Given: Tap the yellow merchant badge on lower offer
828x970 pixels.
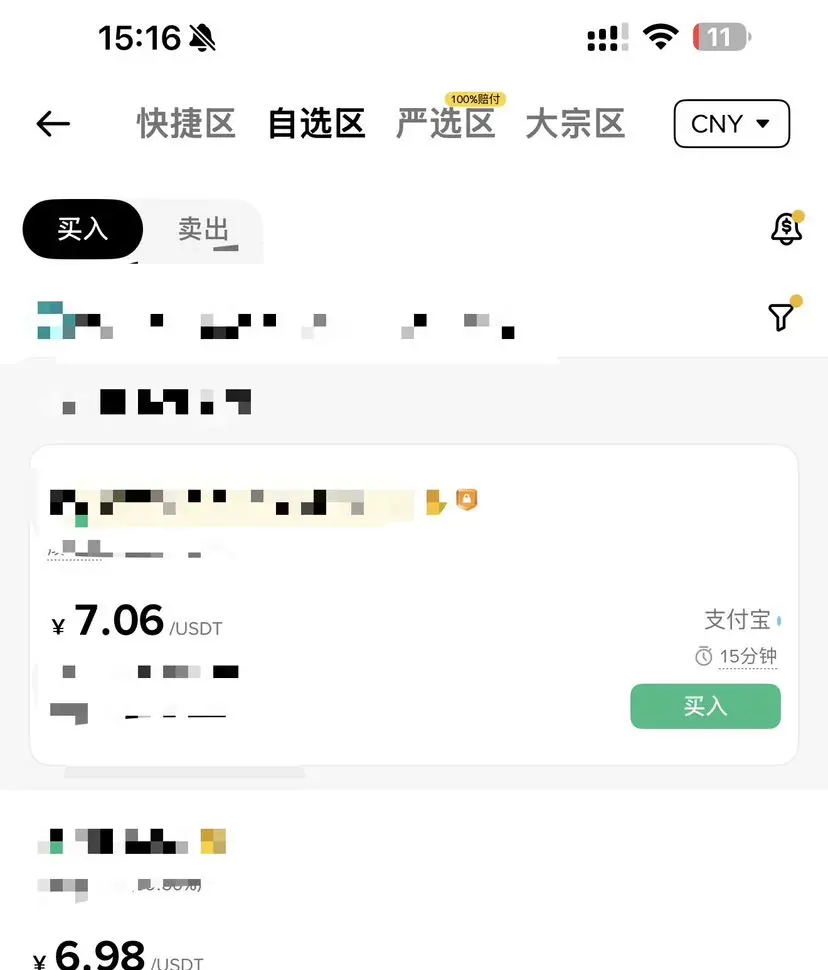Looking at the screenshot, I should [211, 842].
